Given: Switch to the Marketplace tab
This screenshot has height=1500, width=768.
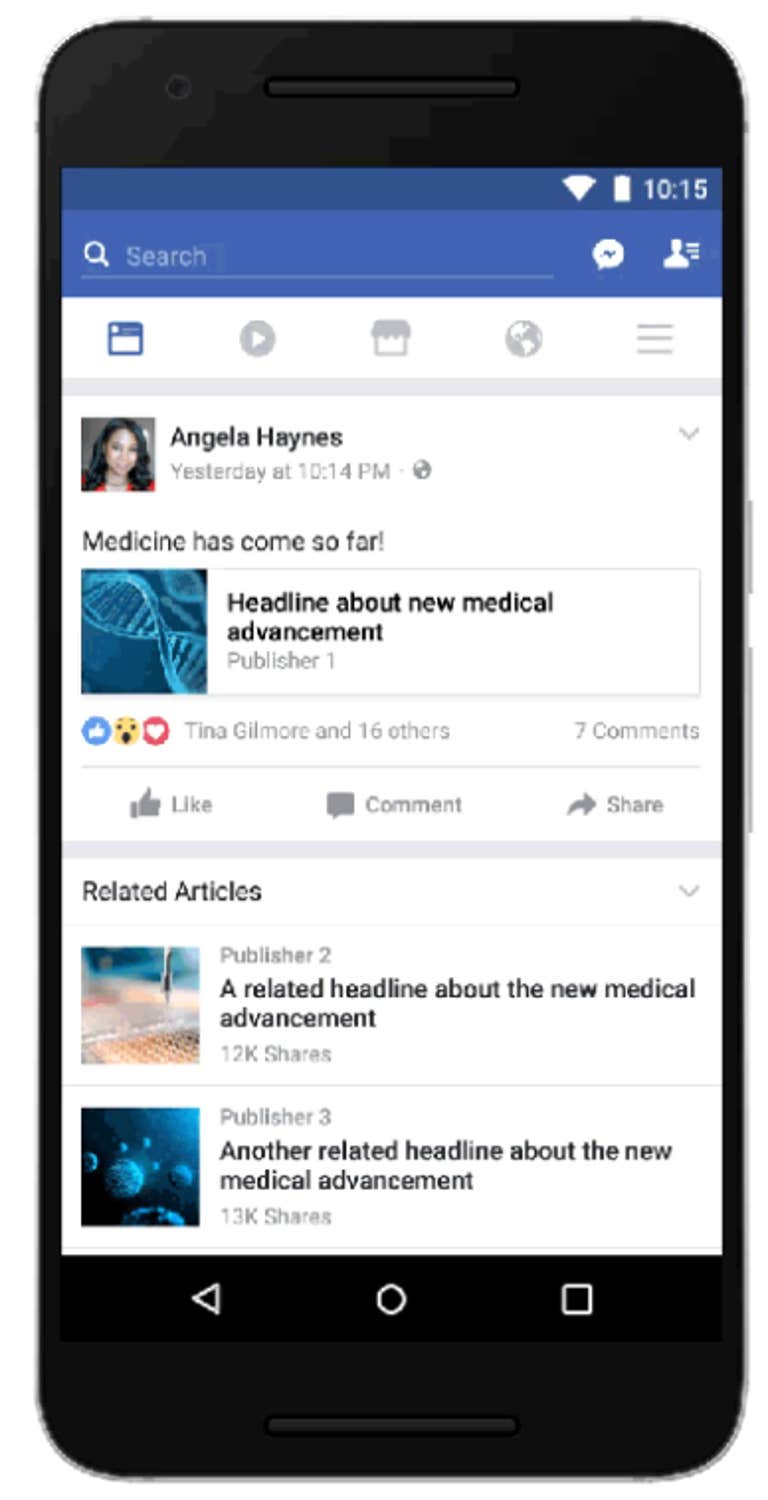Looking at the screenshot, I should [x=390, y=339].
